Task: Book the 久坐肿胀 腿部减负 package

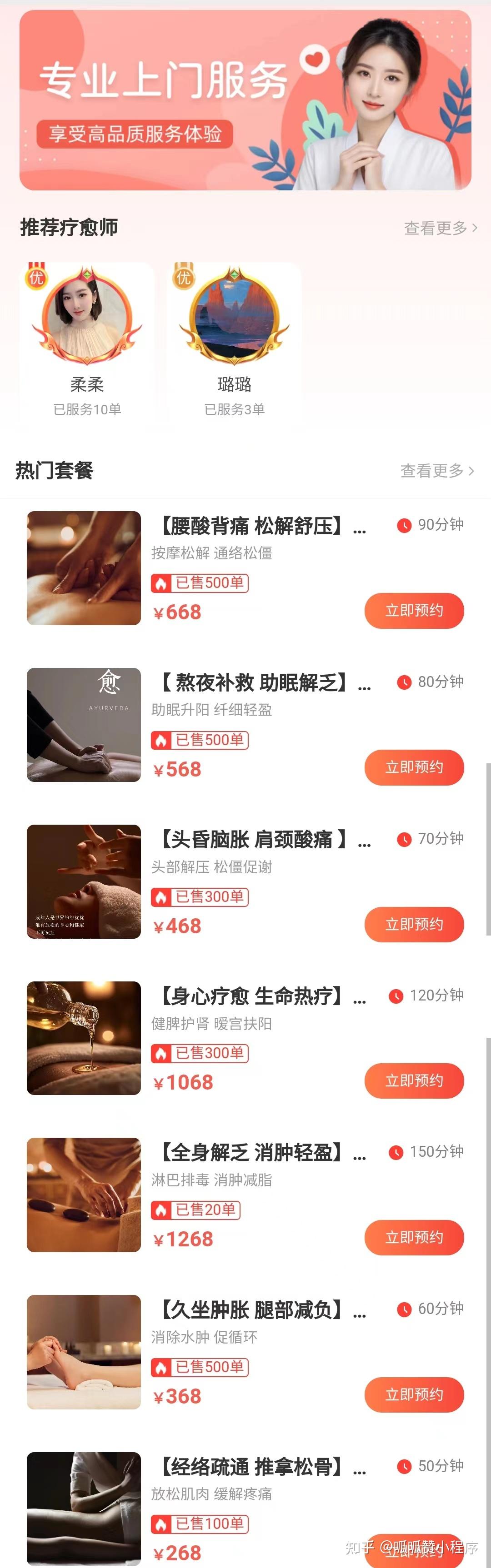Action: pos(414,1394)
